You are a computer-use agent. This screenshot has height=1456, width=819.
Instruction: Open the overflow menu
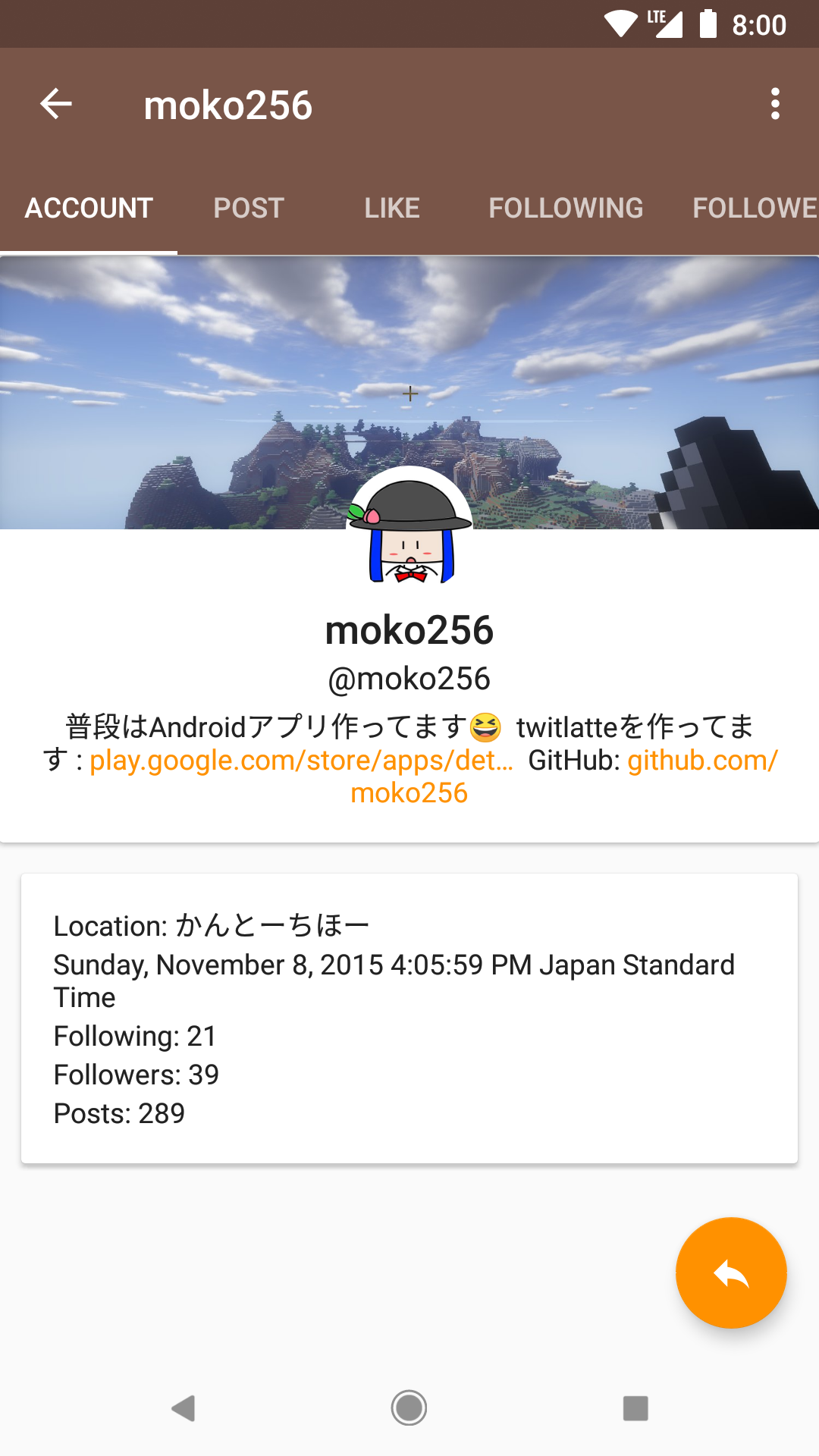pos(774,104)
